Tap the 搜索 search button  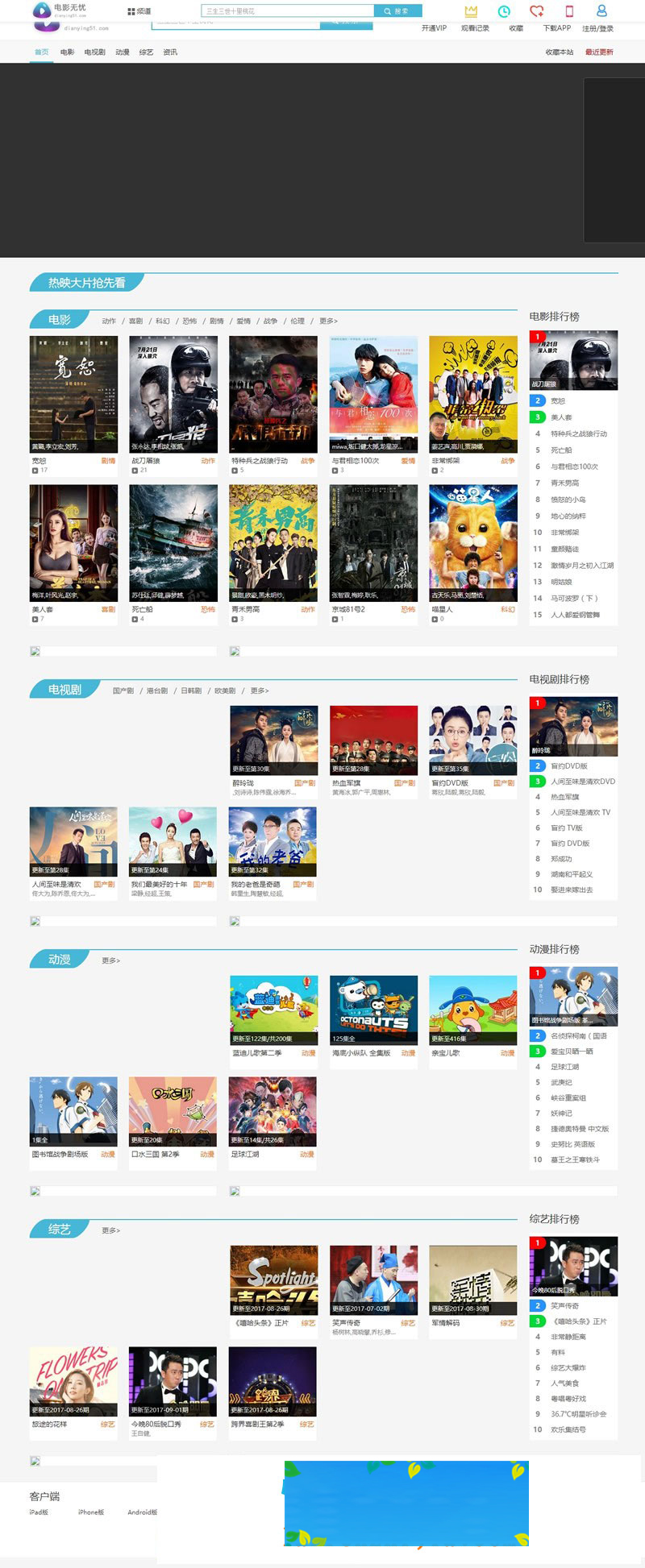(x=397, y=11)
